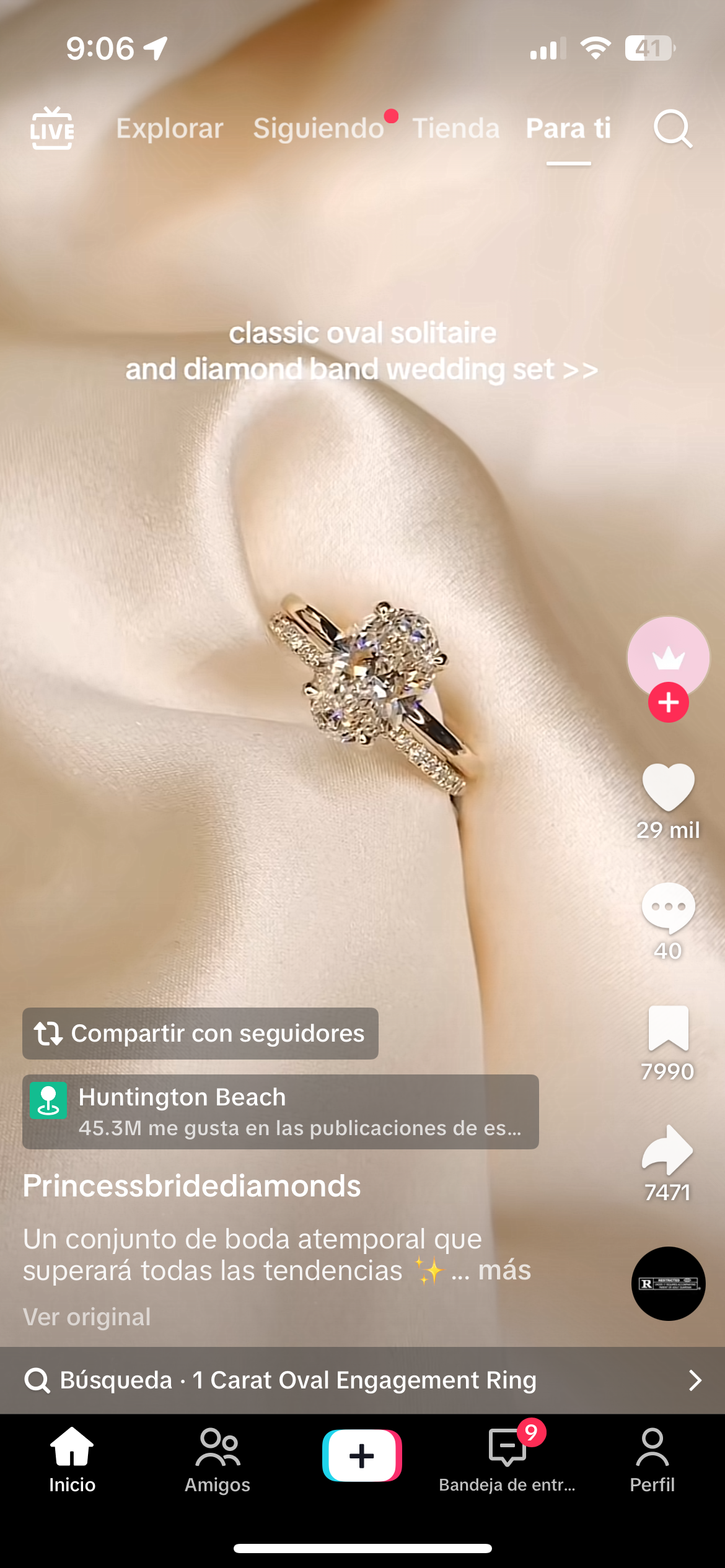This screenshot has height=1568, width=725.
Task: Share this video using the arrow icon
Action: 668,1149
